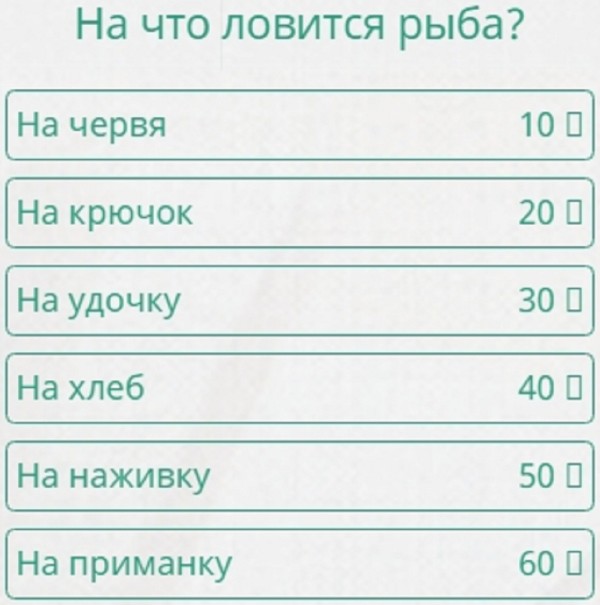Select the answer «На червя»
Screen dimensions: 600x605
click(x=300, y=125)
